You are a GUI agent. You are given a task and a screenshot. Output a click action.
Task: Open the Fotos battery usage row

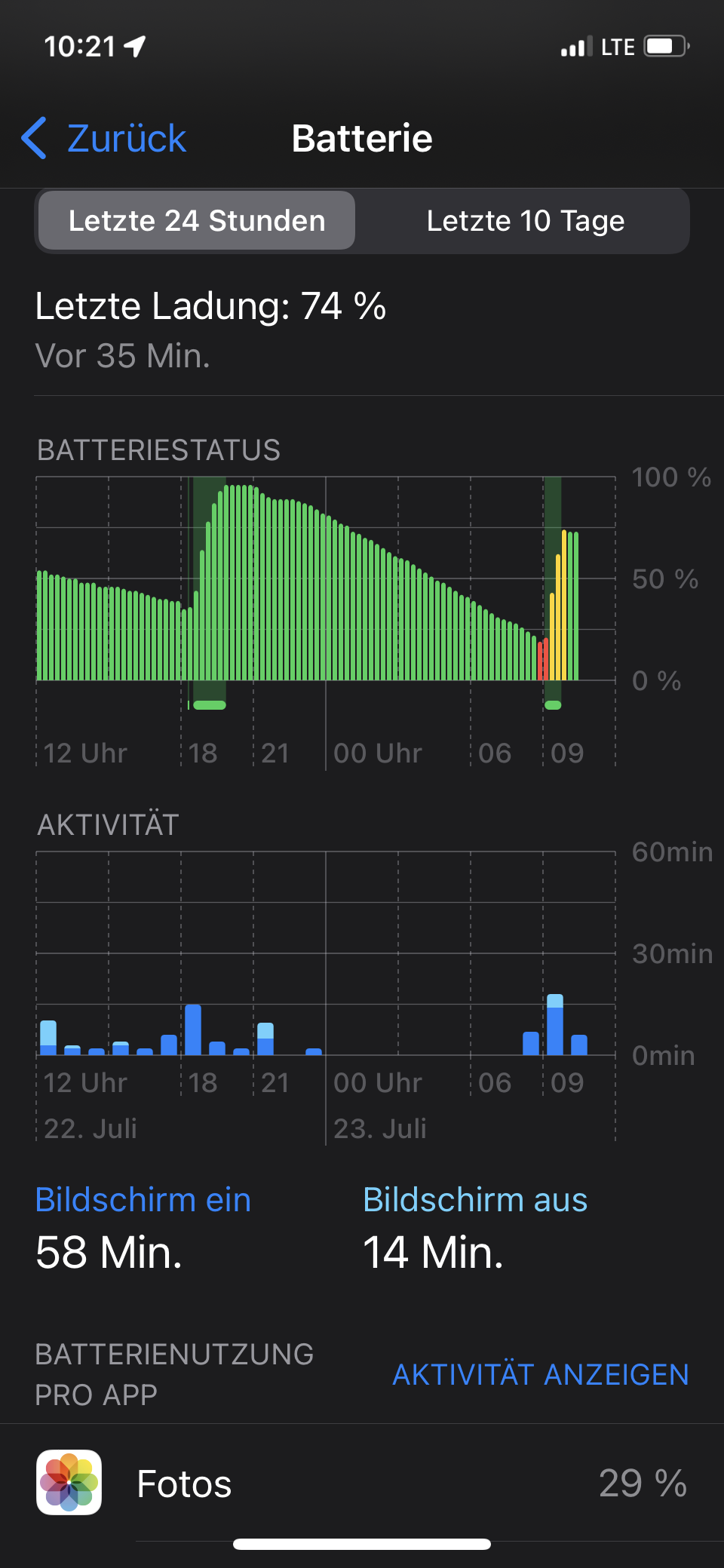[x=362, y=1483]
